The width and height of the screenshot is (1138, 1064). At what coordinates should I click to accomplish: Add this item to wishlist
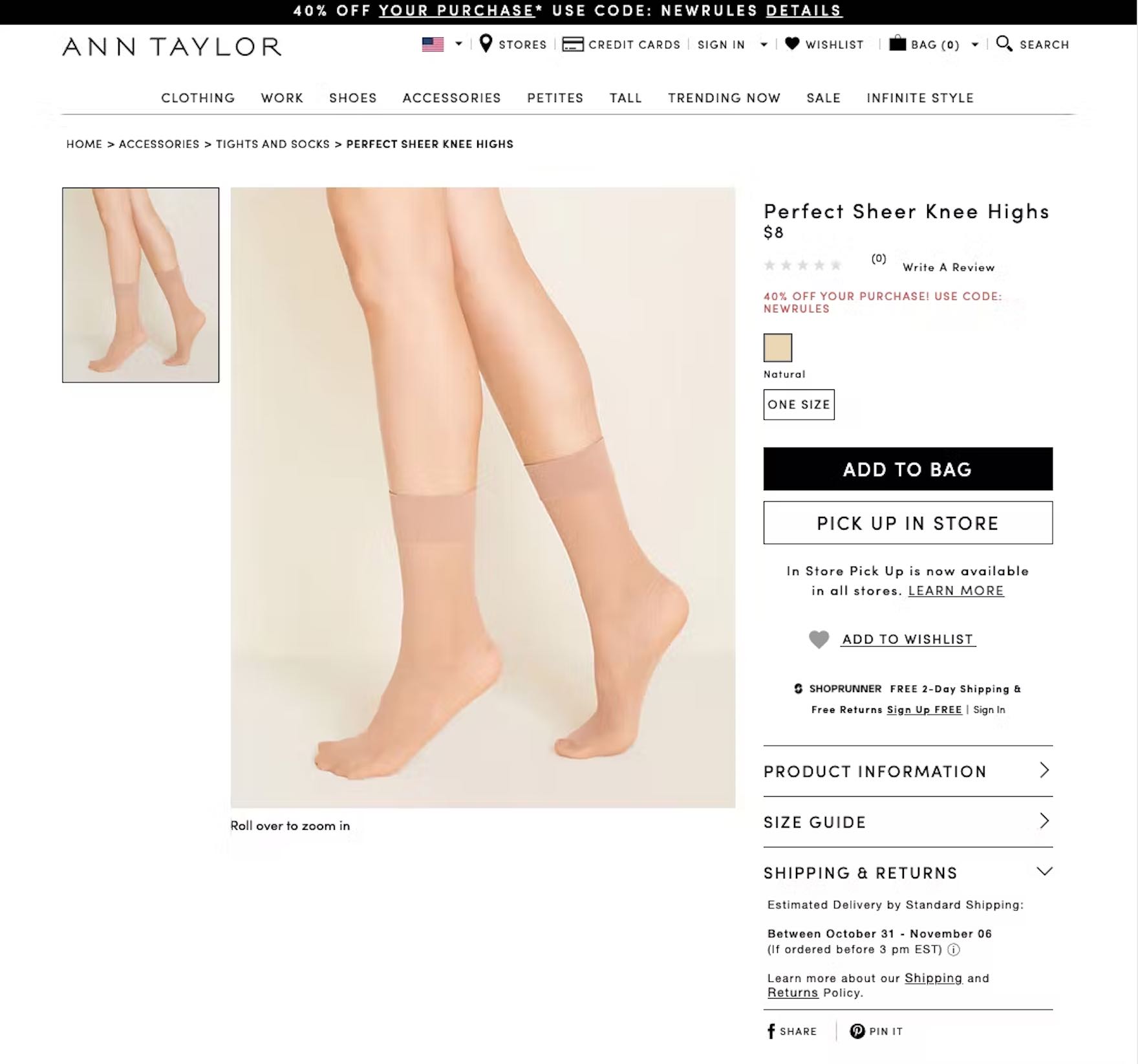pos(907,639)
